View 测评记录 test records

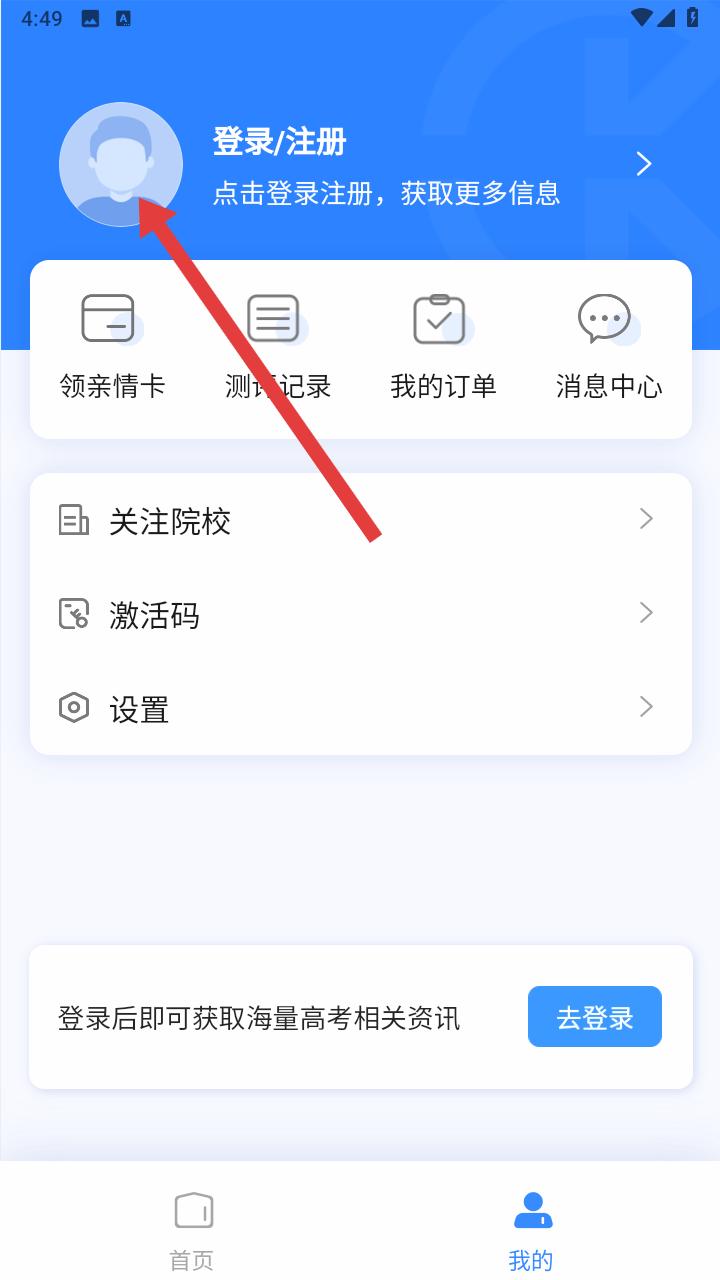pyautogui.click(x=278, y=345)
